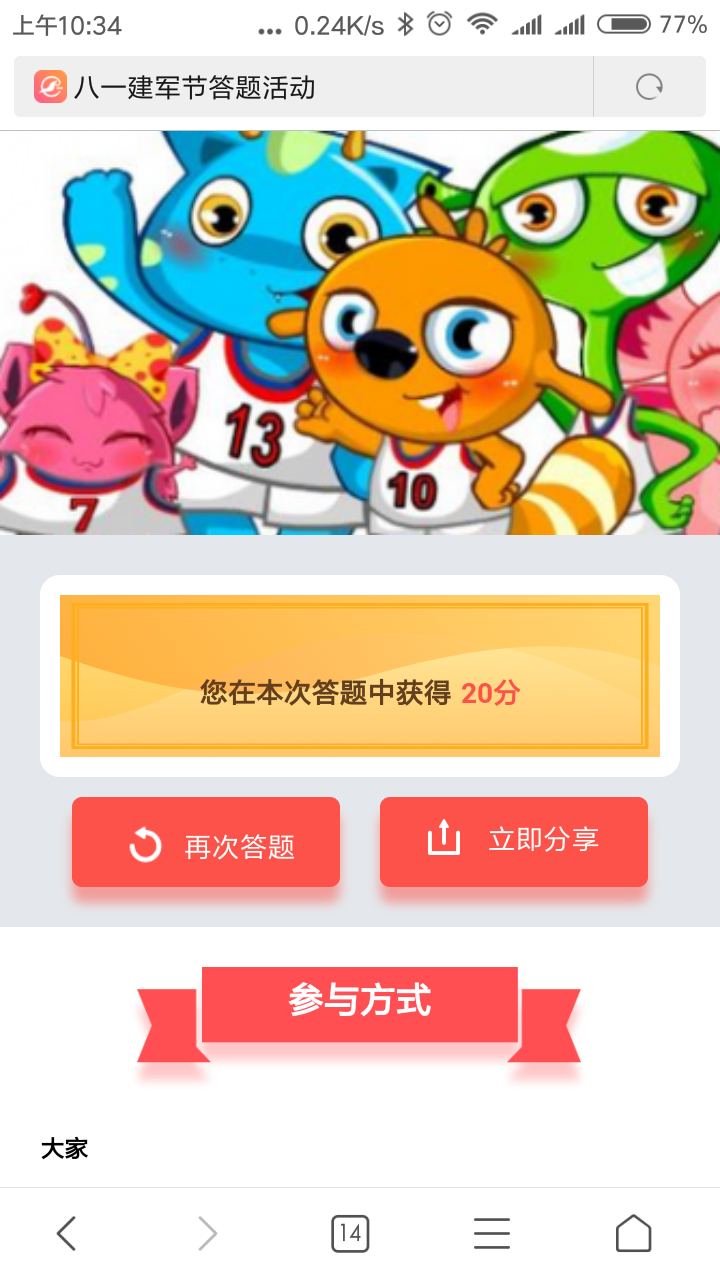Go back to the previous page
720x1280 pixels.
tap(66, 1233)
